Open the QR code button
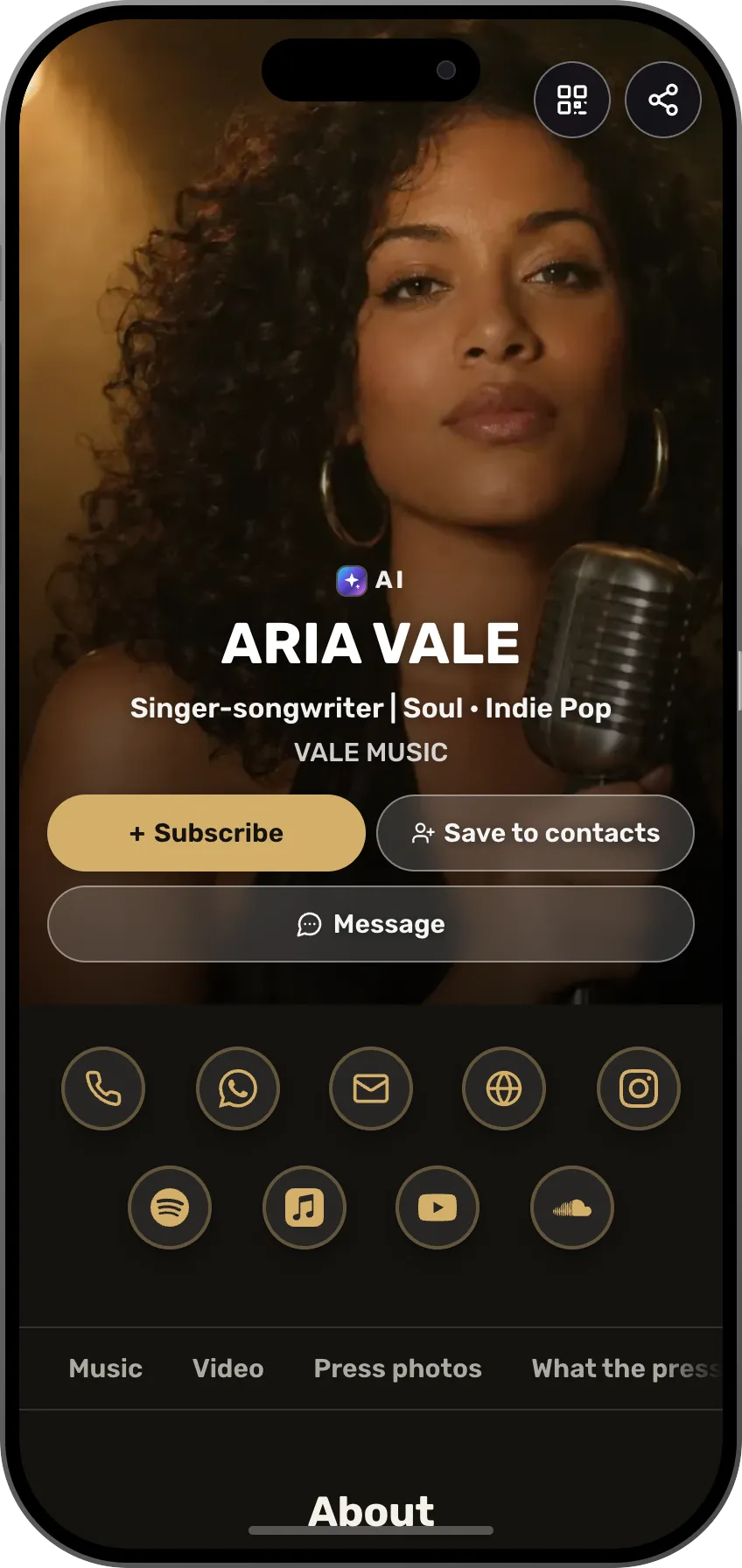742x1568 pixels. (x=572, y=100)
